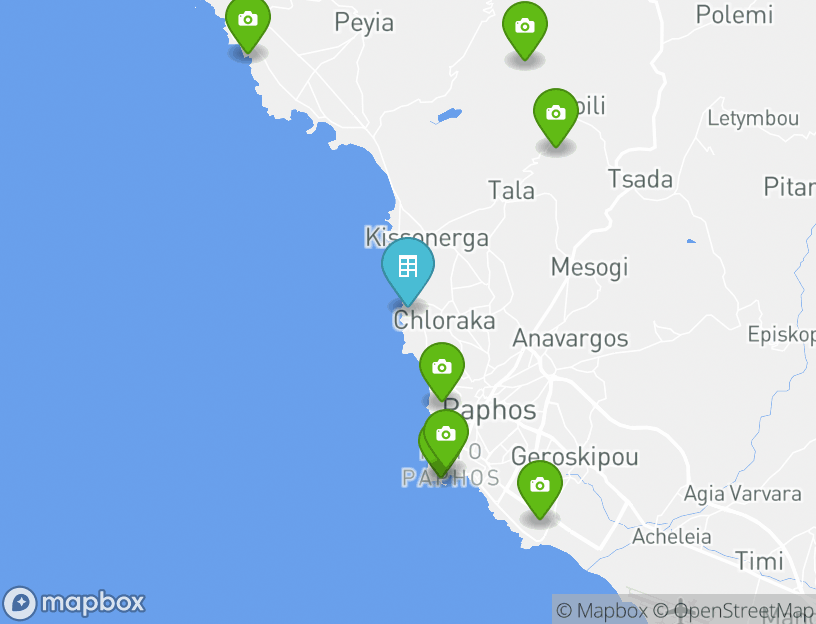This screenshot has height=624, width=816.
Task: Select the camera marker just above the Paphos label
Action: point(441,368)
